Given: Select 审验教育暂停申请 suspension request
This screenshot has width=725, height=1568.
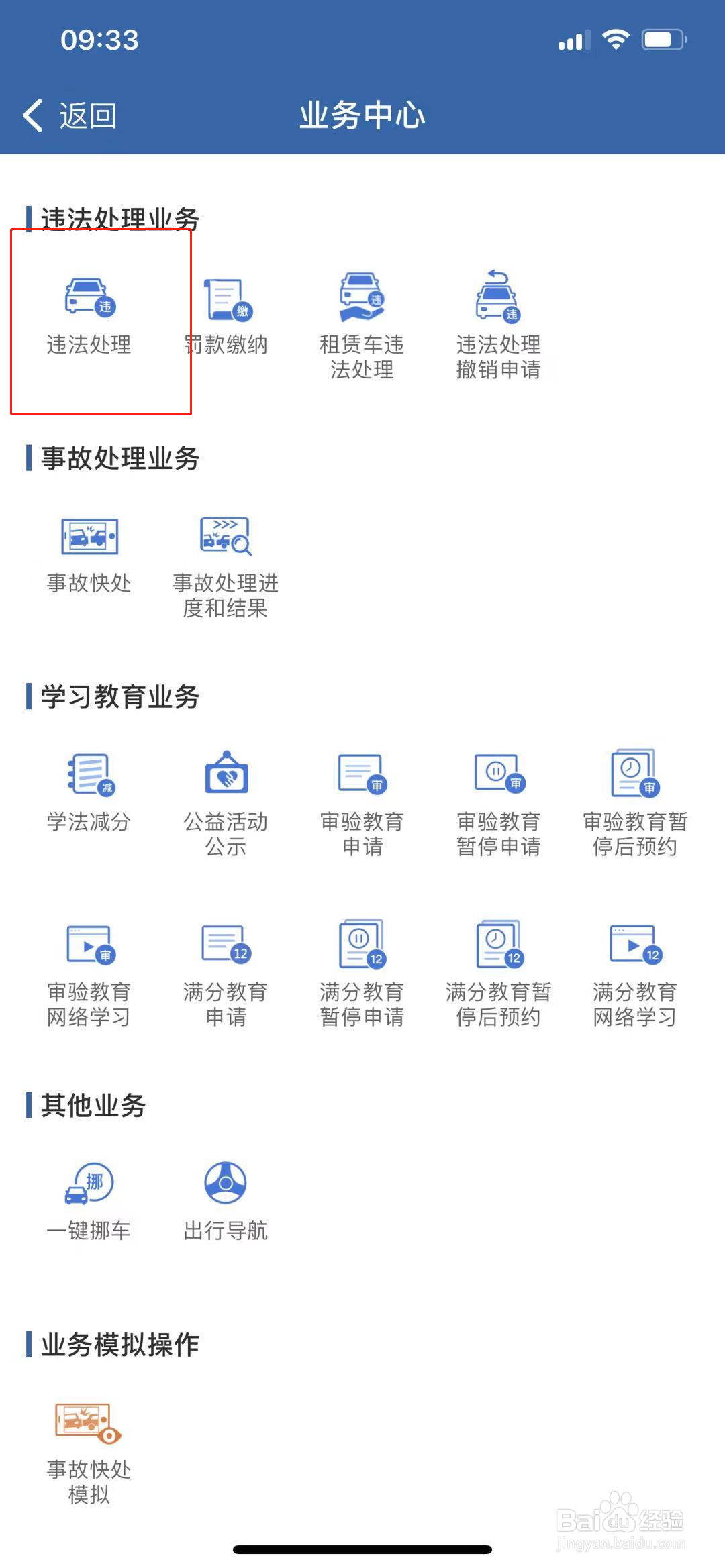Looking at the screenshot, I should click(x=497, y=778).
